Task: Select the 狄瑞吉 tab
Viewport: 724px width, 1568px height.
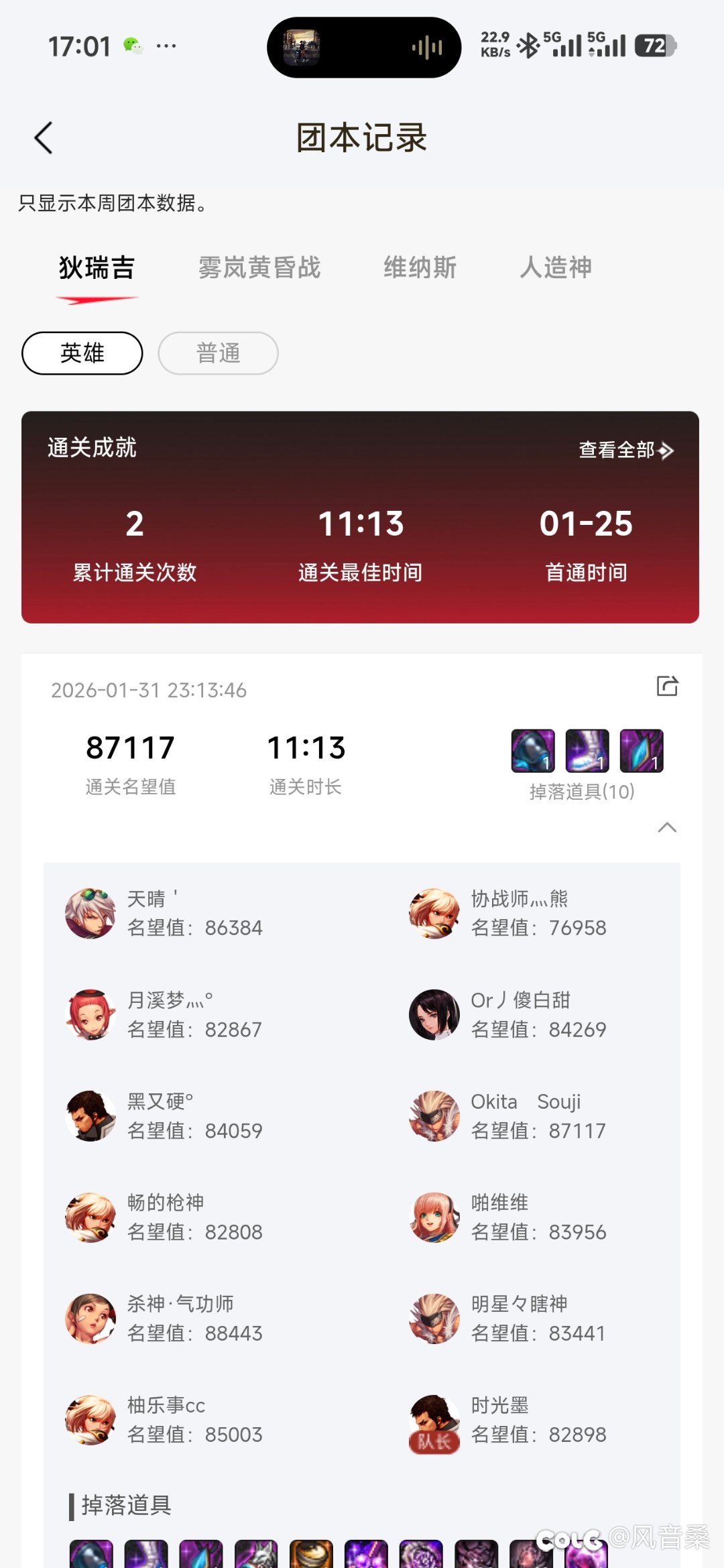Action: tap(97, 267)
